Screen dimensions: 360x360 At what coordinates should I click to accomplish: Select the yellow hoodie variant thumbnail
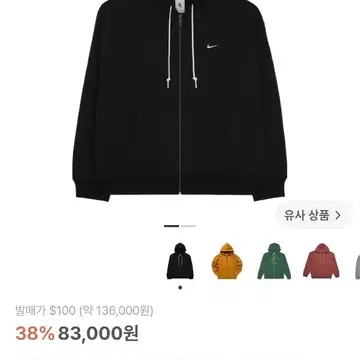(227, 261)
